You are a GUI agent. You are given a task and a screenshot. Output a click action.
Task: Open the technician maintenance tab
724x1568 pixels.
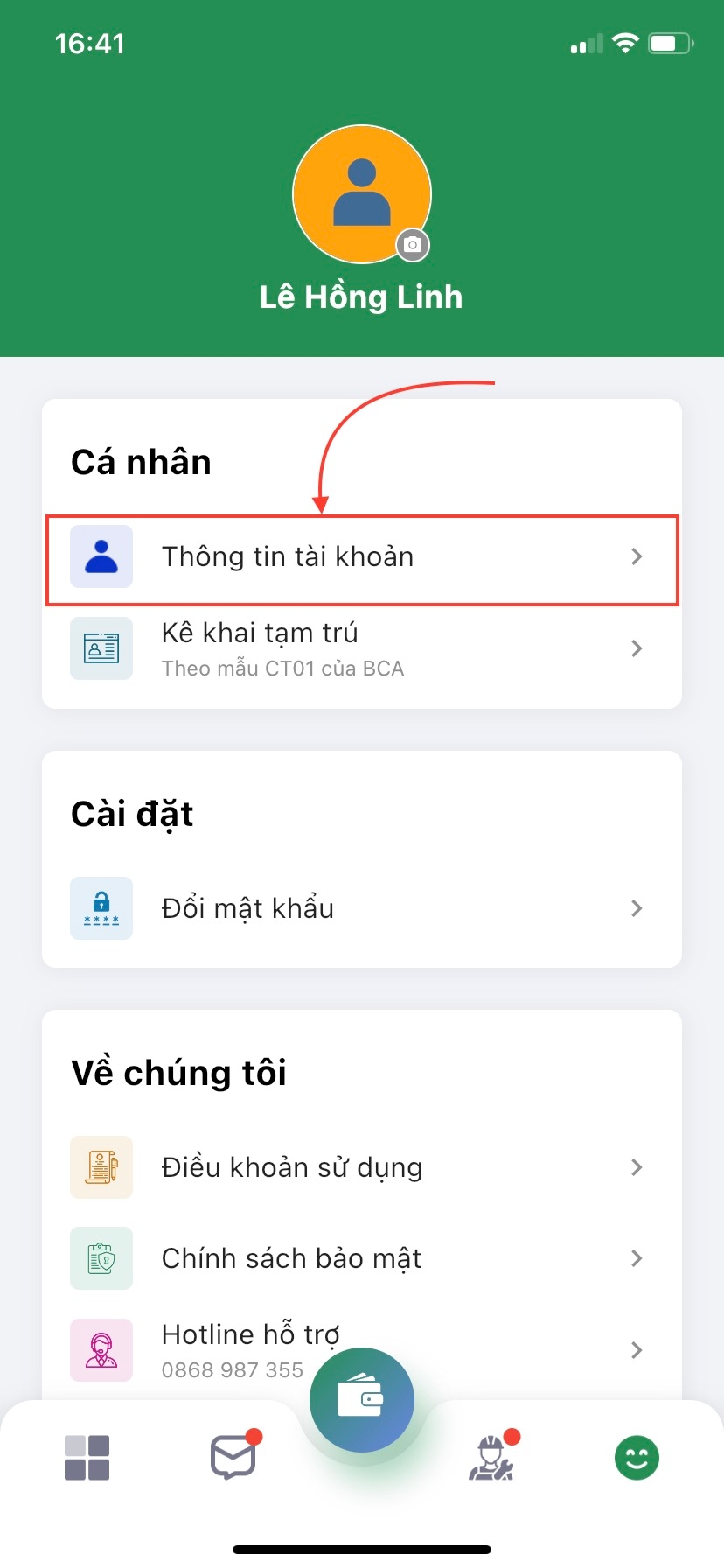(492, 1458)
